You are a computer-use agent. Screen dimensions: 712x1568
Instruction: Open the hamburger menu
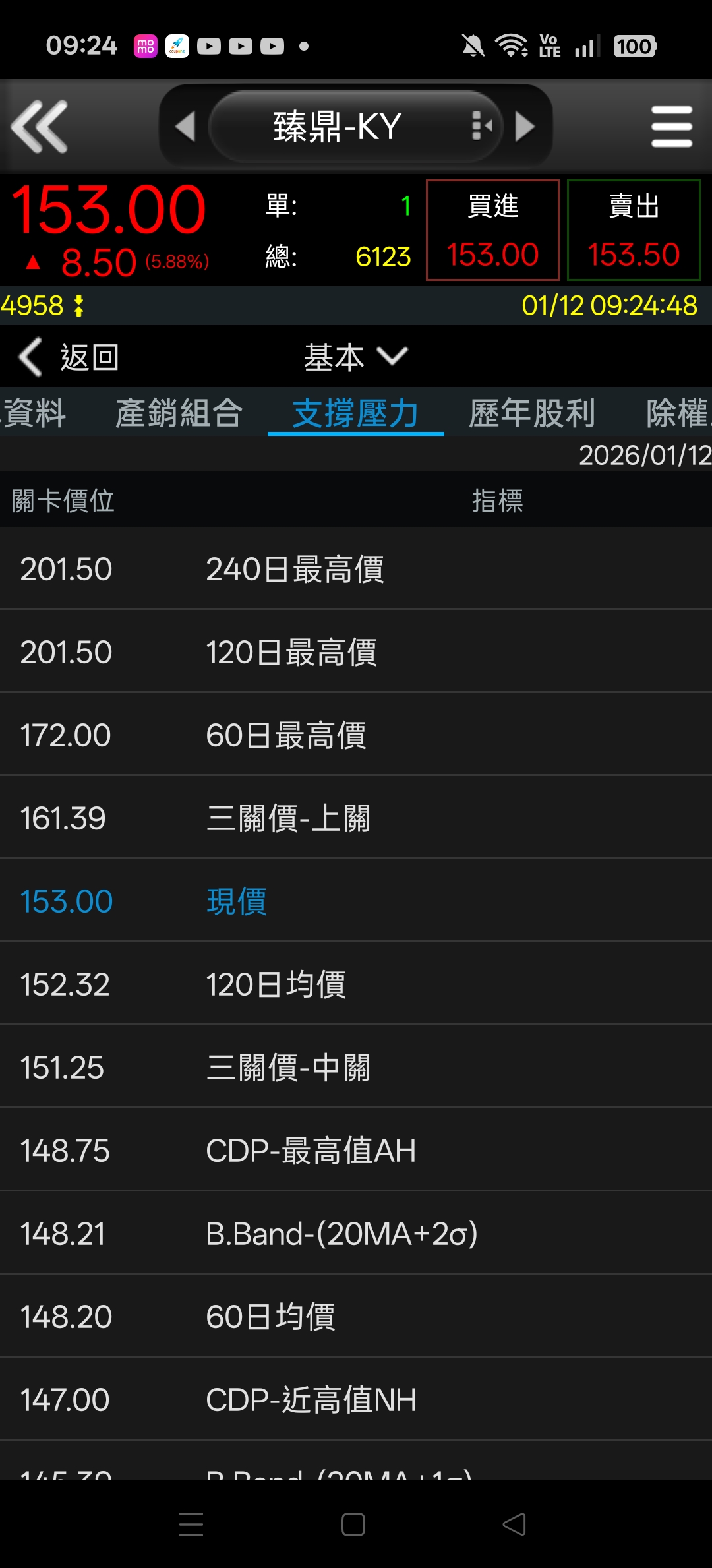click(671, 127)
